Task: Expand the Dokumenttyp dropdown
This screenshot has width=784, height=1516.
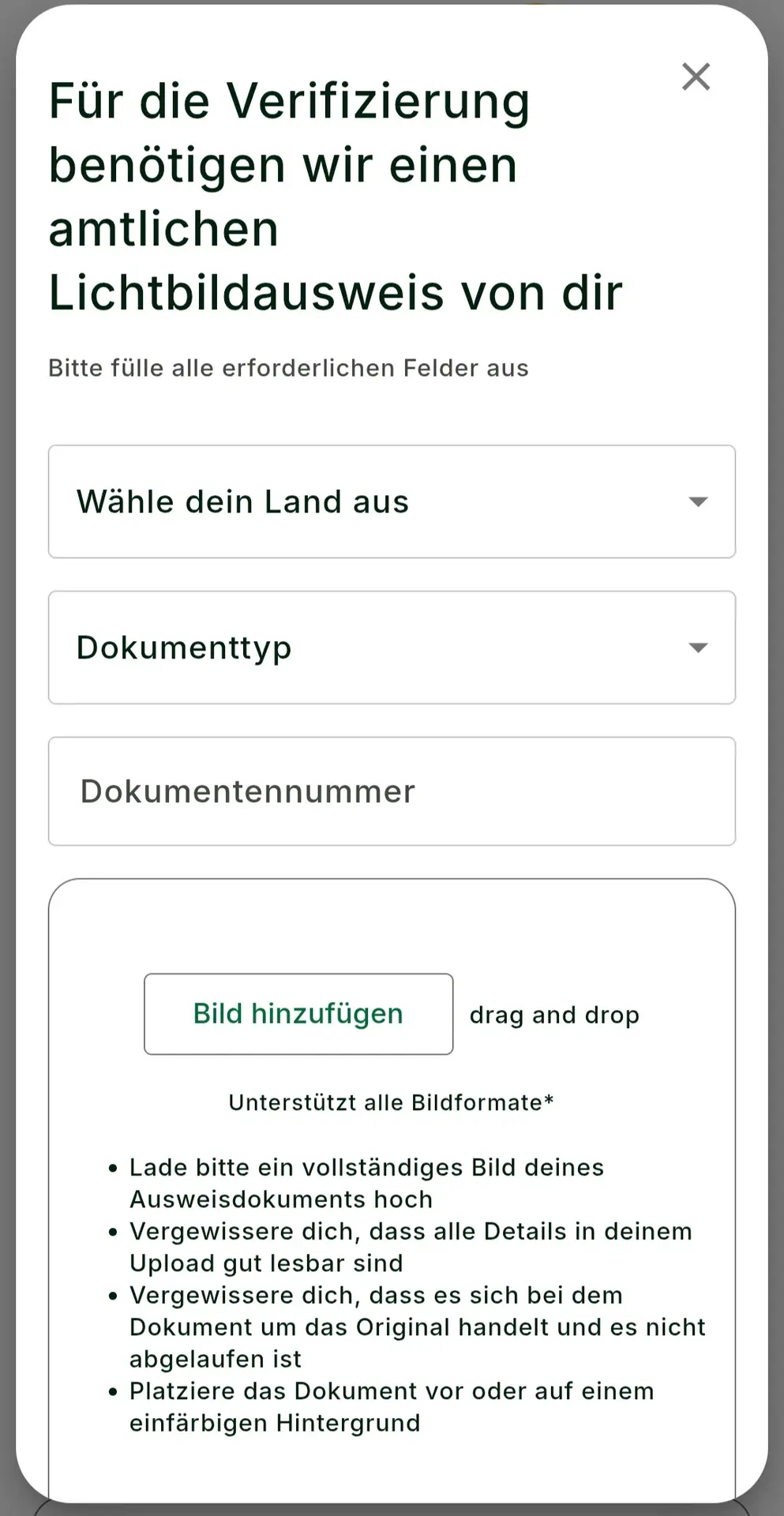Action: [392, 647]
